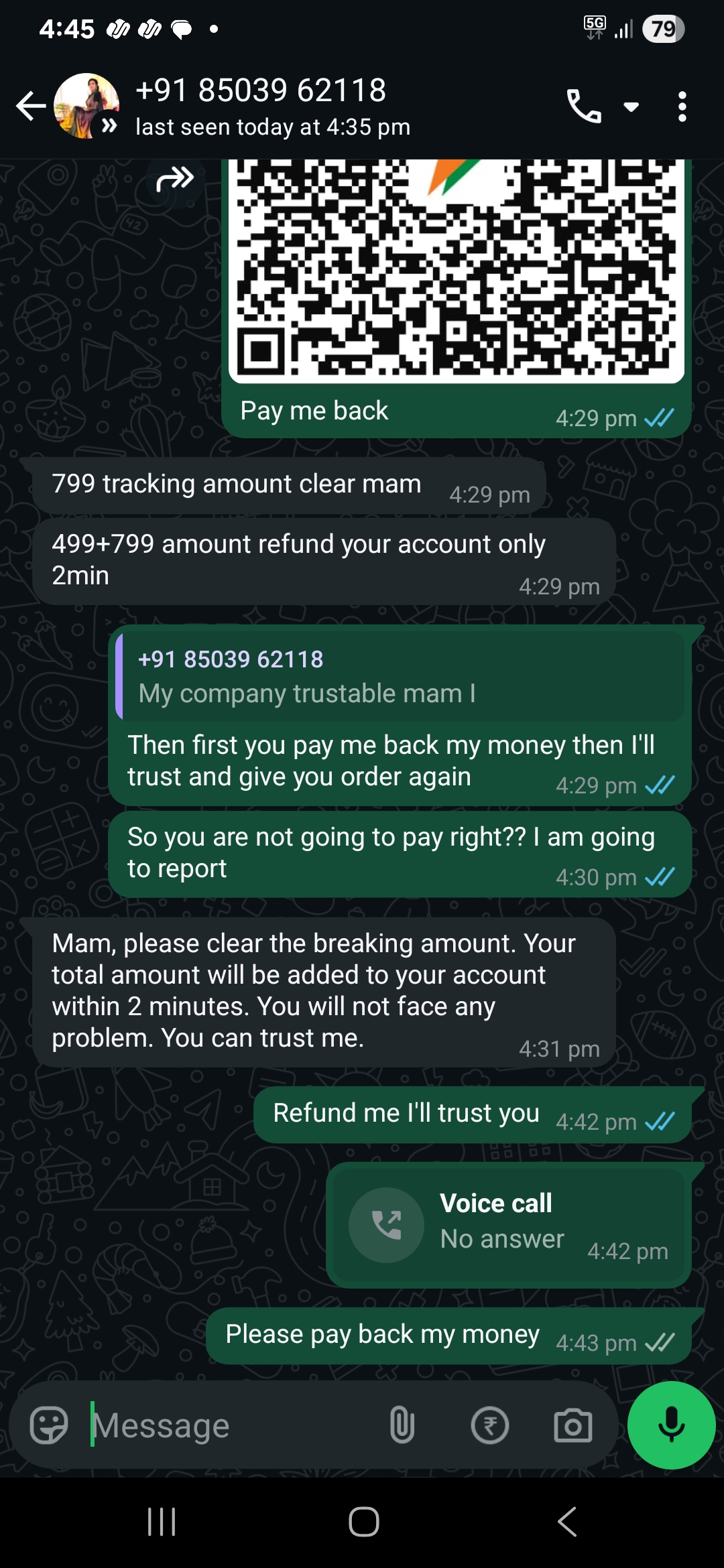Forward the QR code image message

point(175,180)
